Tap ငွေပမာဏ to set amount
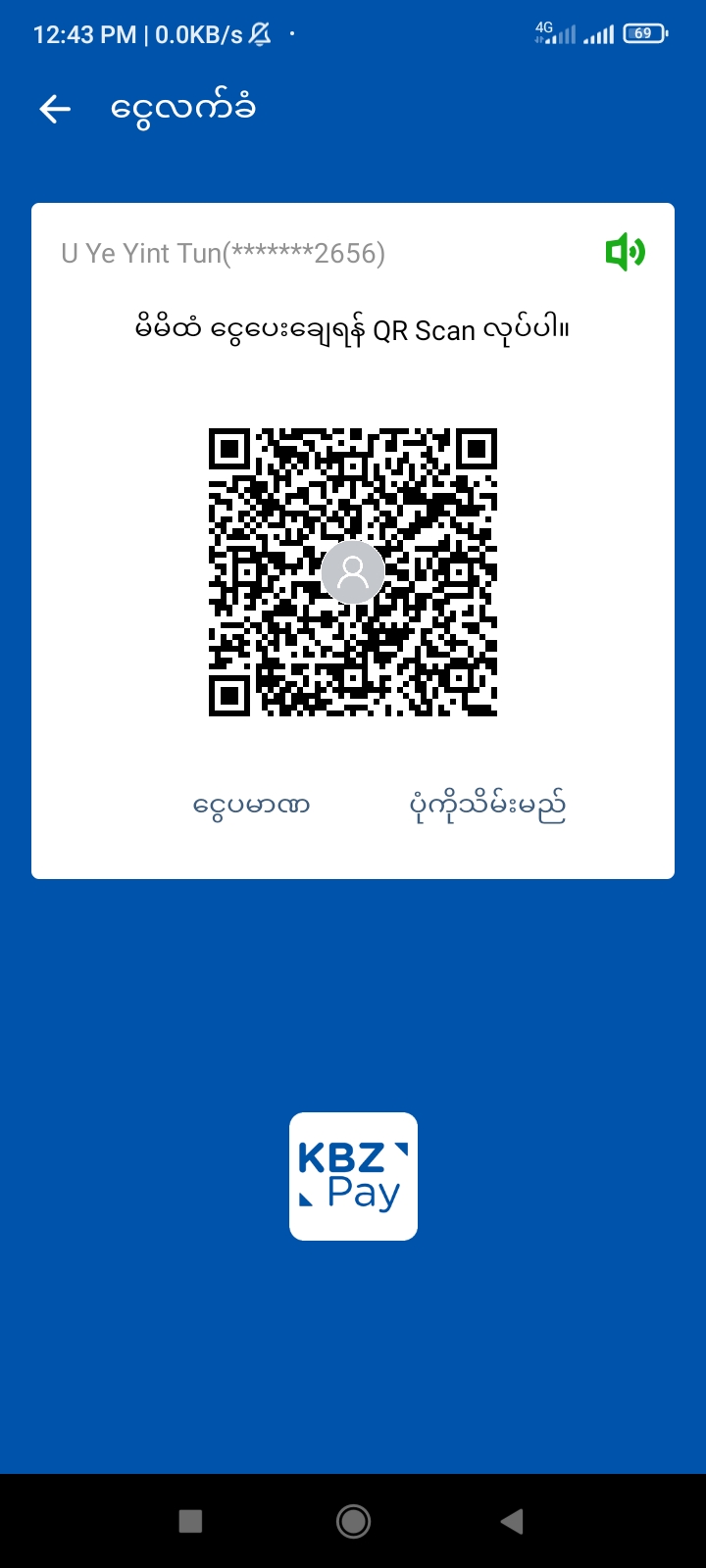The height and width of the screenshot is (1568, 706). tap(251, 806)
